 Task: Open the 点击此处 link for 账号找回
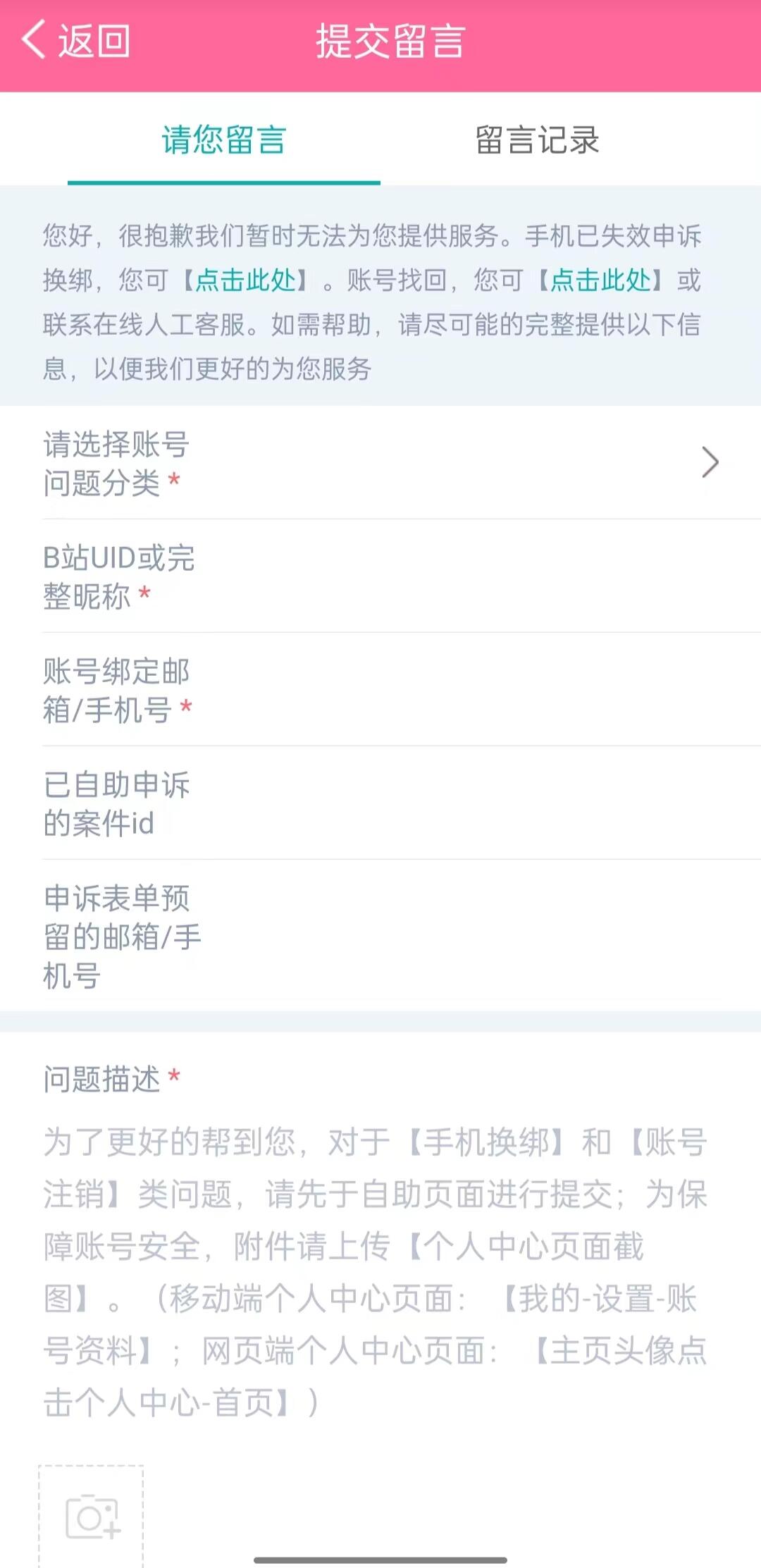coord(600,280)
